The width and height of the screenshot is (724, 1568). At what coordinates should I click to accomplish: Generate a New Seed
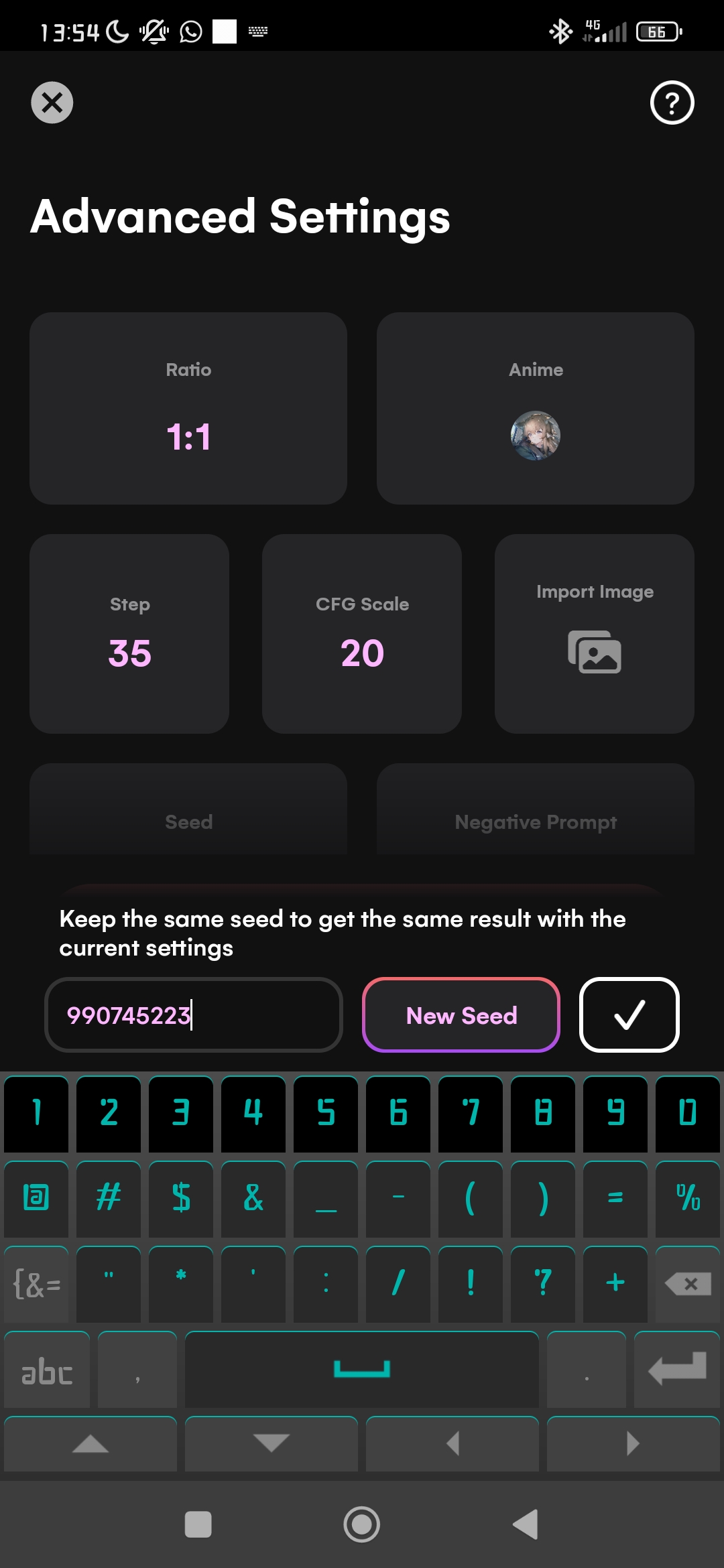click(461, 1015)
